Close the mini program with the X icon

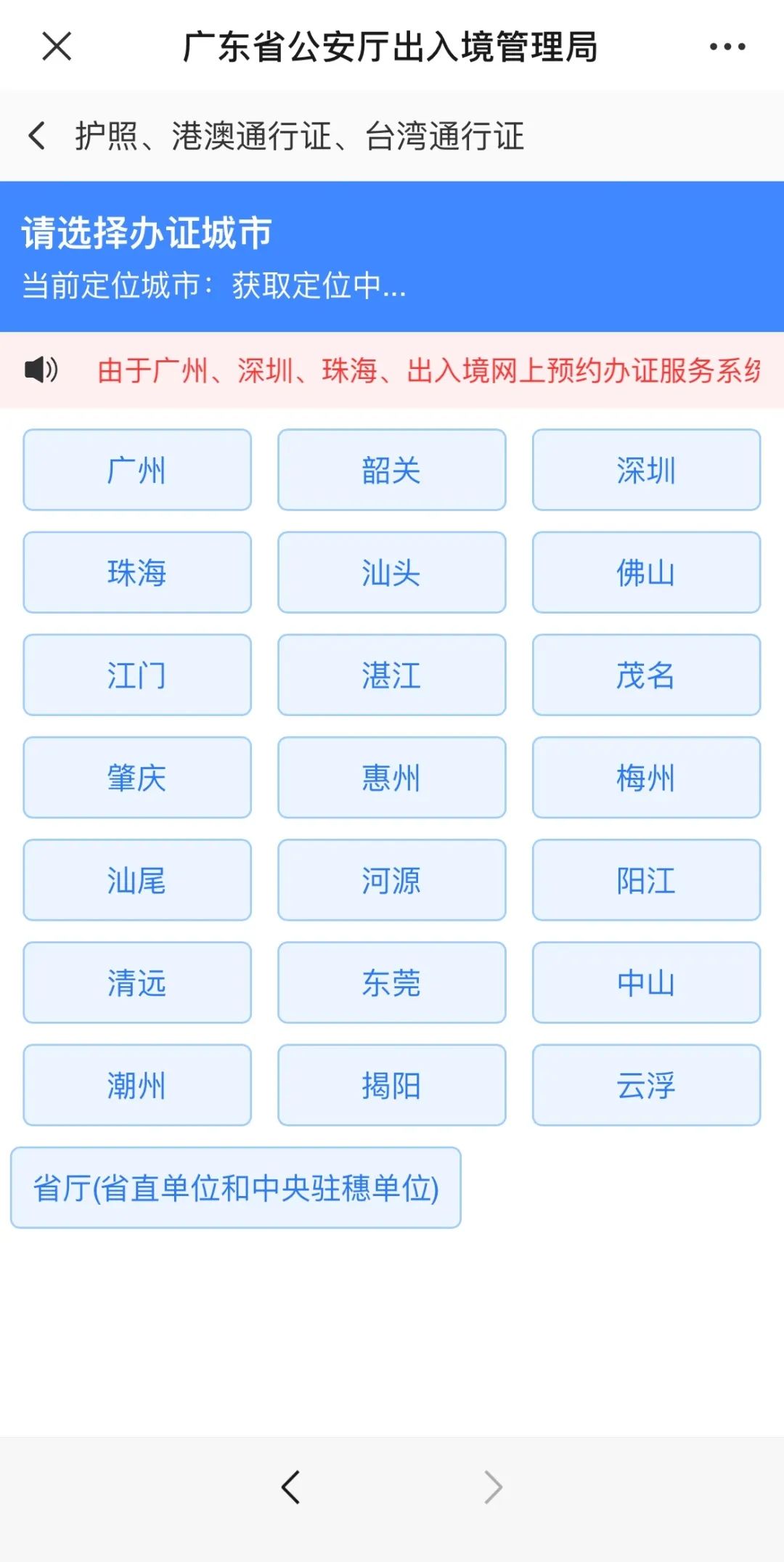tap(57, 46)
